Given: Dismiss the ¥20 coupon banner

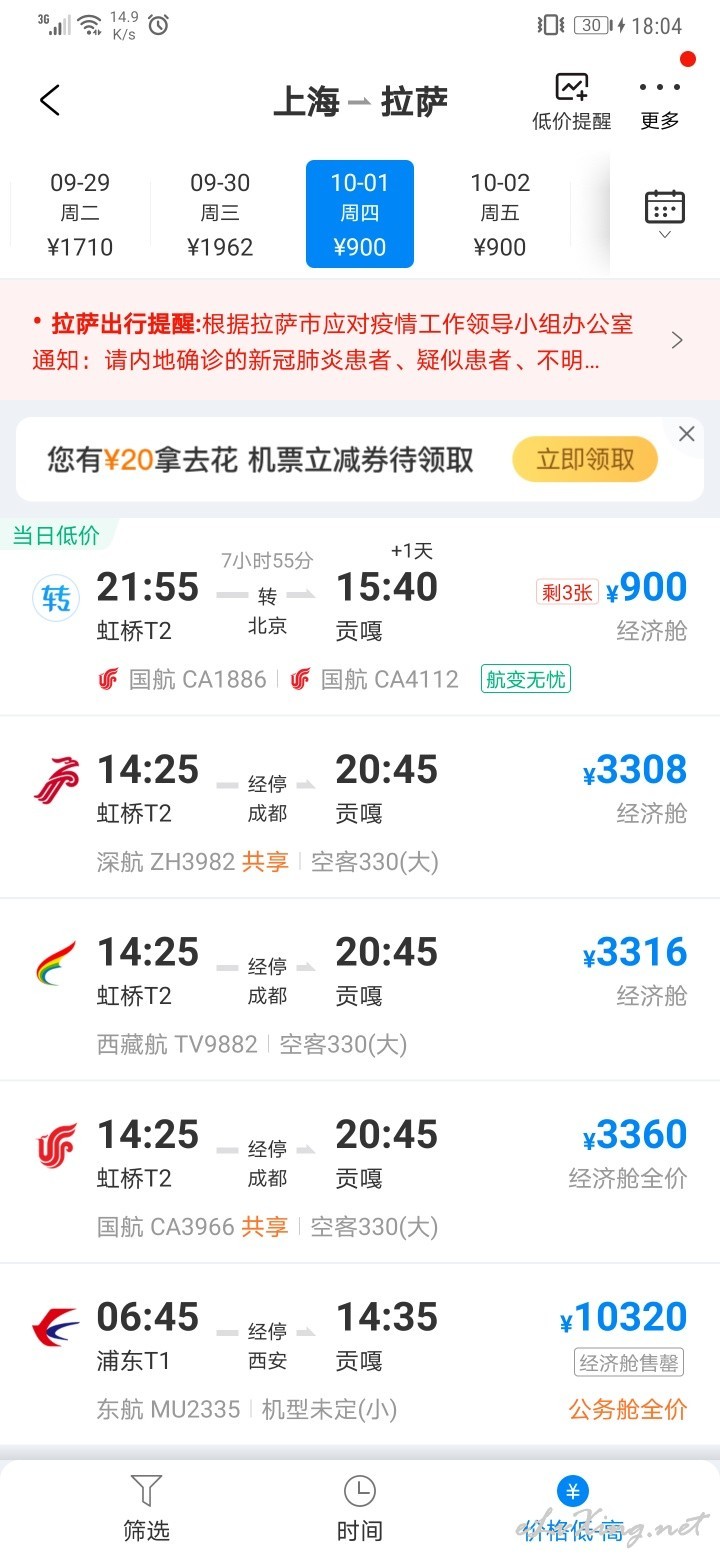Looking at the screenshot, I should coord(686,433).
